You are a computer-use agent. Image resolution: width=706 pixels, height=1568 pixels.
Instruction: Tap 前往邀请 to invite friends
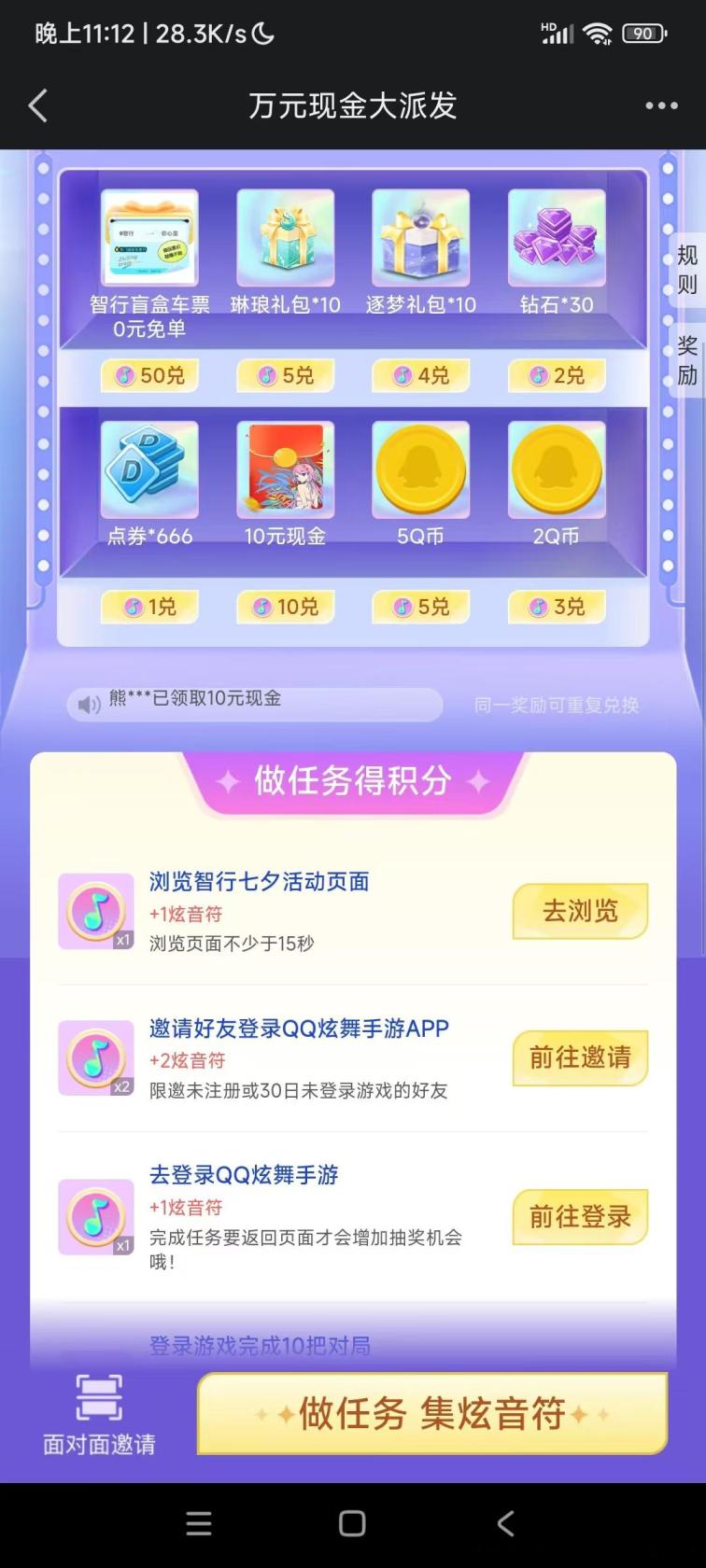pos(580,1057)
